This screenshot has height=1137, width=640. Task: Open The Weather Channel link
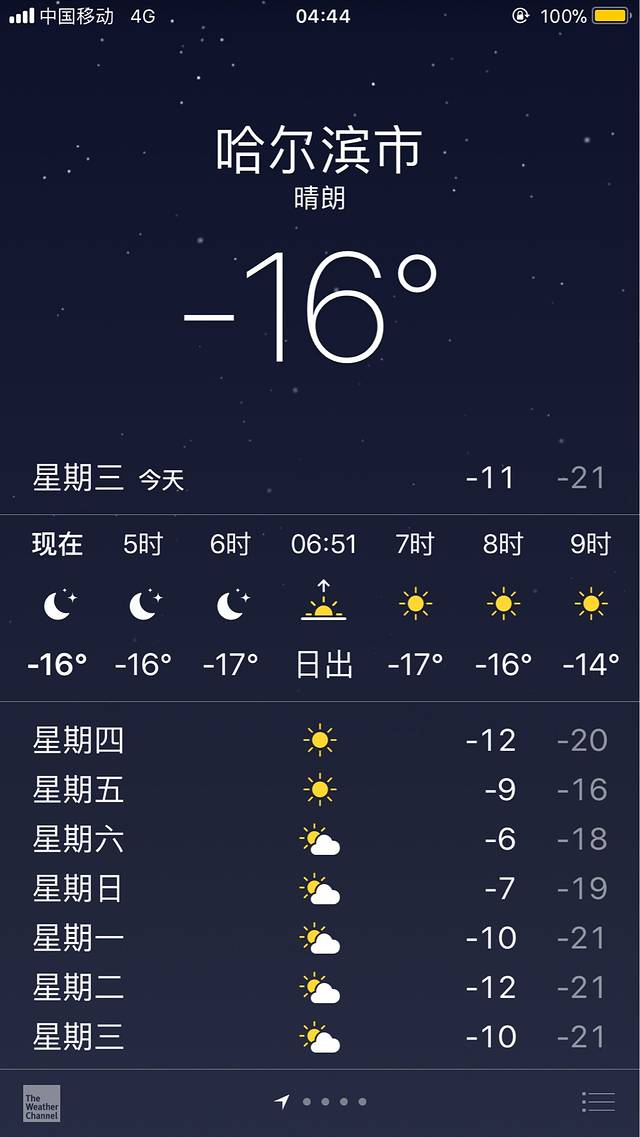coord(42,1102)
